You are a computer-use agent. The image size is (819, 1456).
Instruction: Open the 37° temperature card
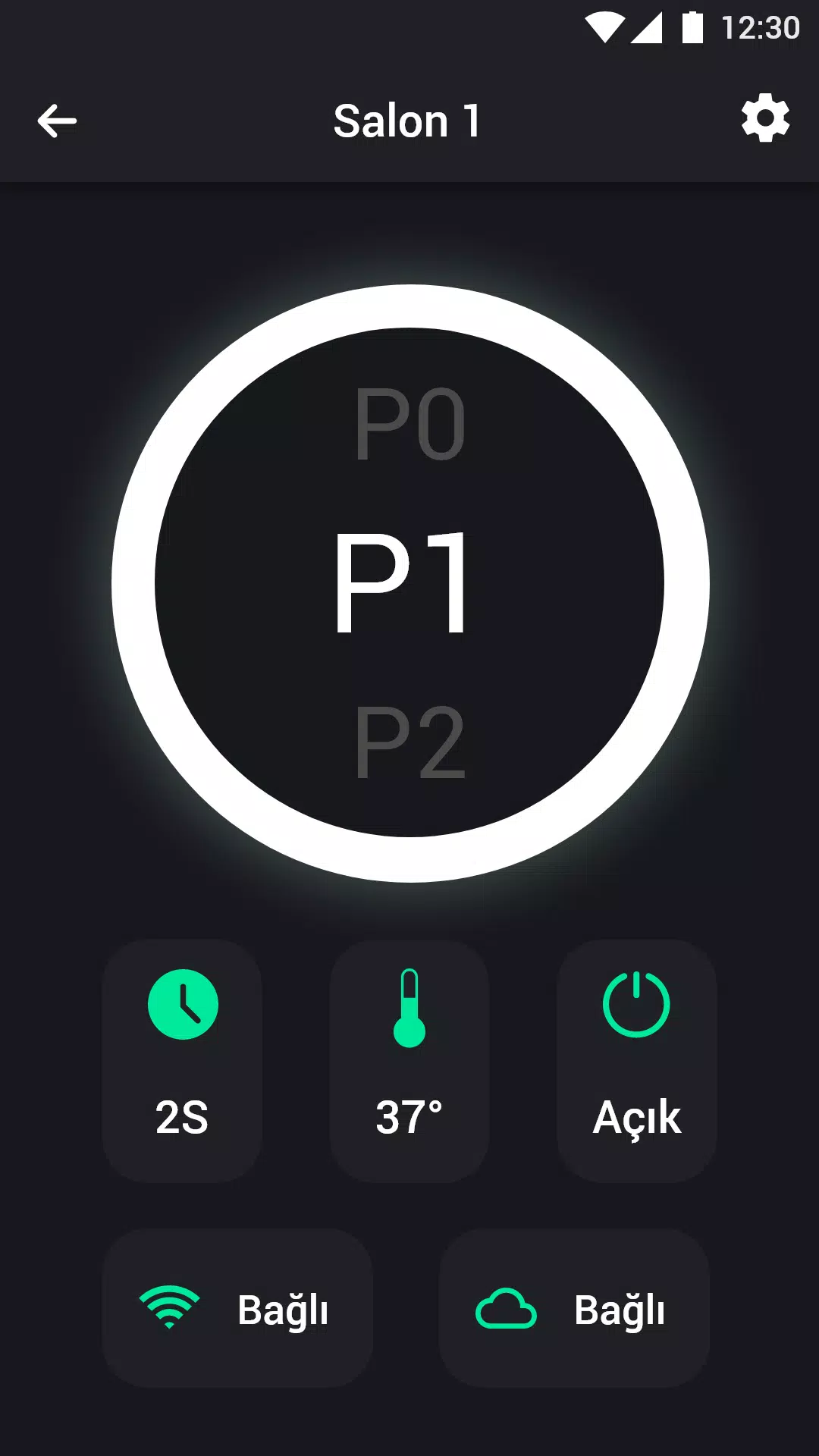409,1060
